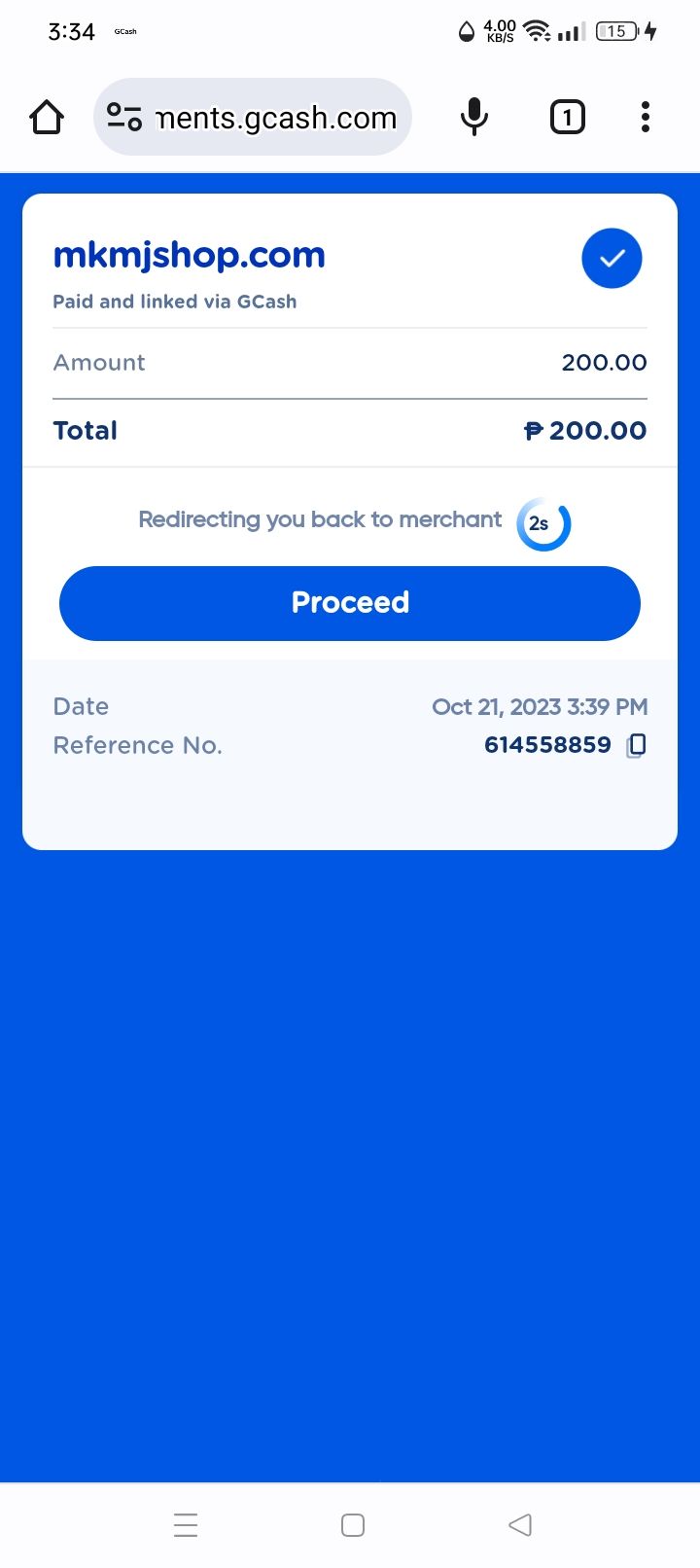Copy the reference number 614558859
Screen dimensions: 700x1568
[636, 745]
